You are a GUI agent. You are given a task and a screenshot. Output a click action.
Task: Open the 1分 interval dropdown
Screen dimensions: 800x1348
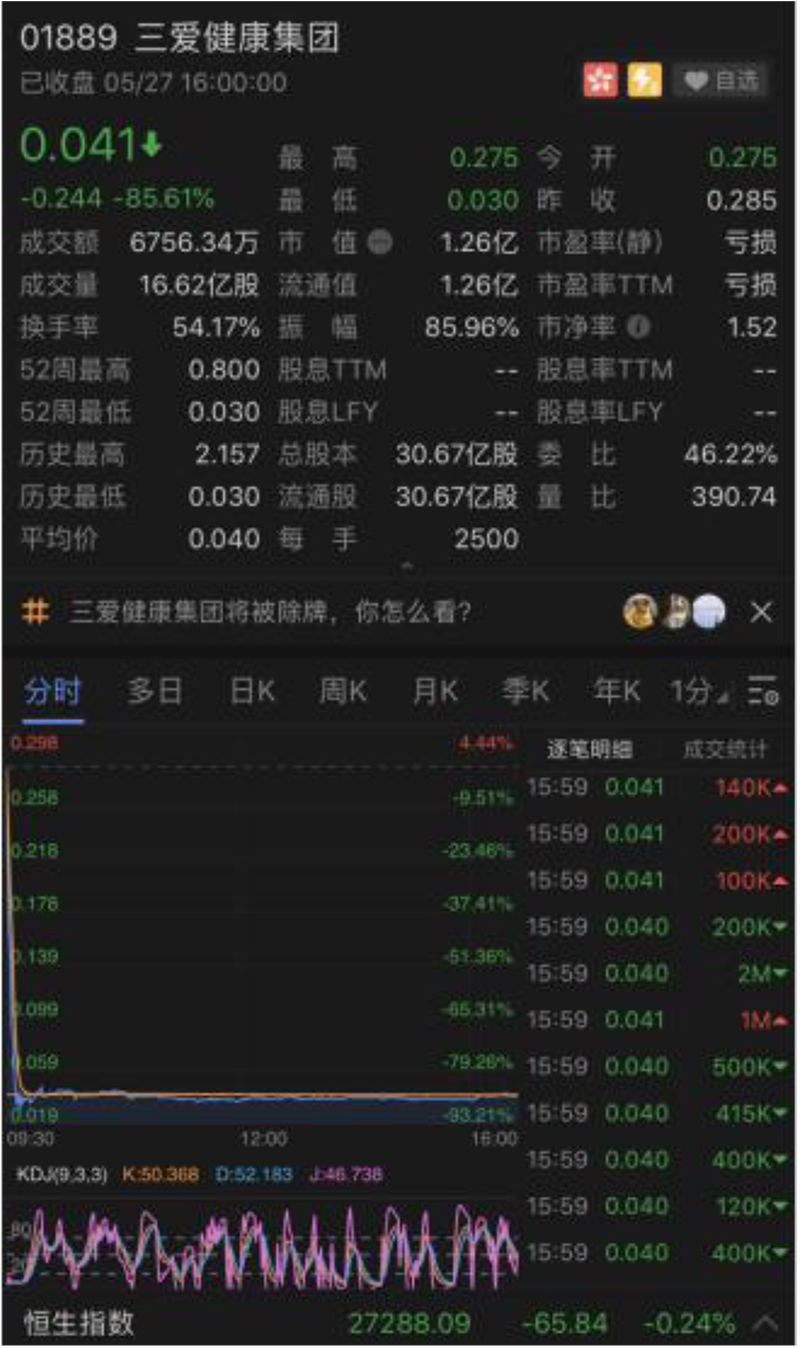click(699, 691)
